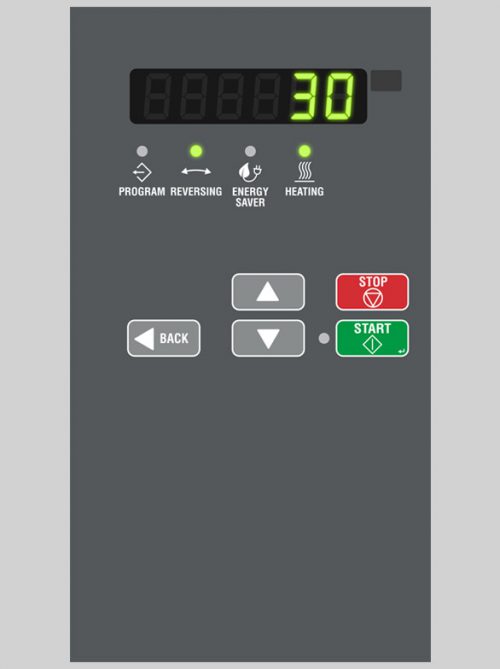The height and width of the screenshot is (669, 500).
Task: Increase the value with the up arrow
Action: click(x=268, y=292)
